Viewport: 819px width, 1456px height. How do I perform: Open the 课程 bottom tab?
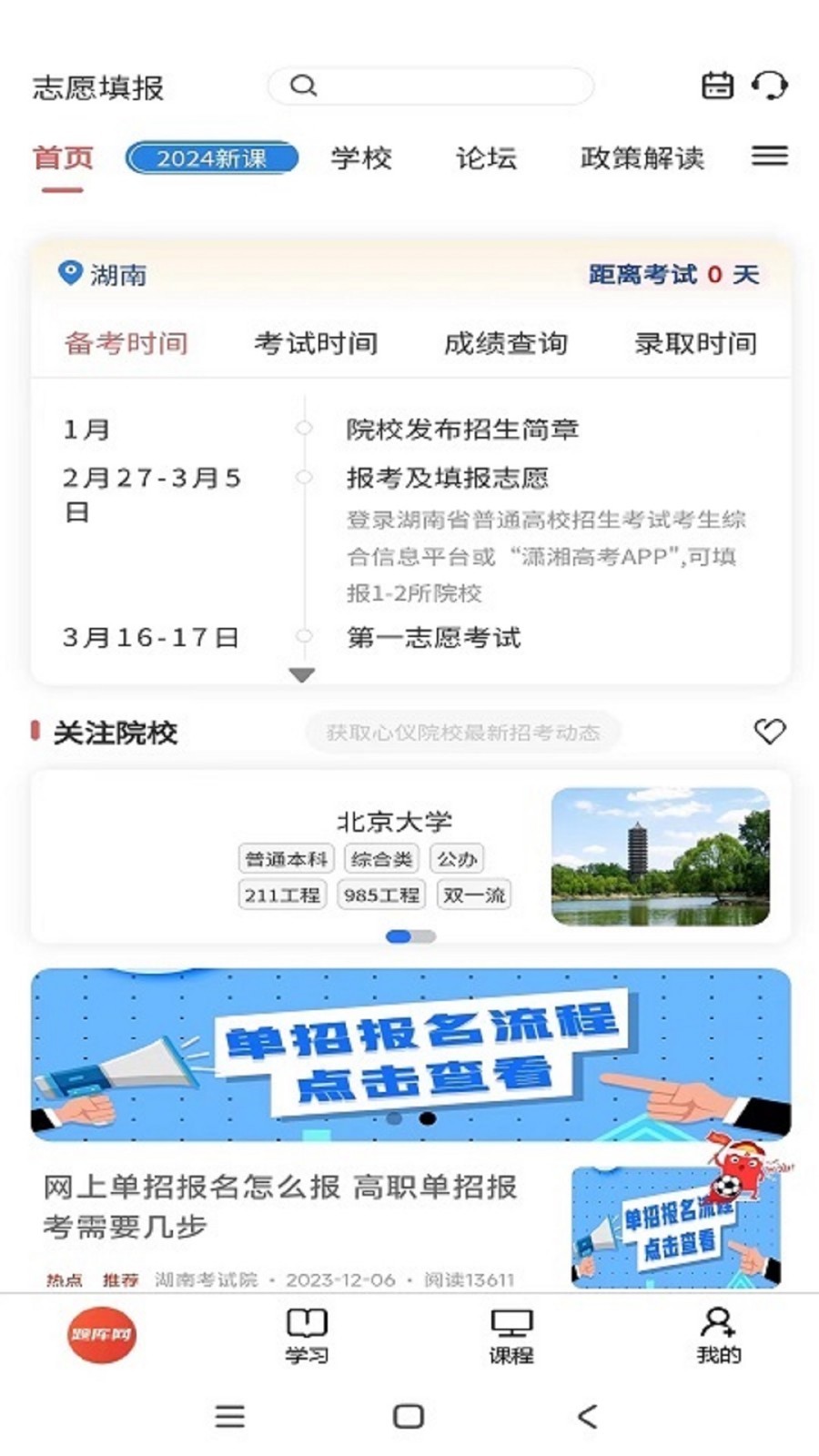tap(511, 1335)
